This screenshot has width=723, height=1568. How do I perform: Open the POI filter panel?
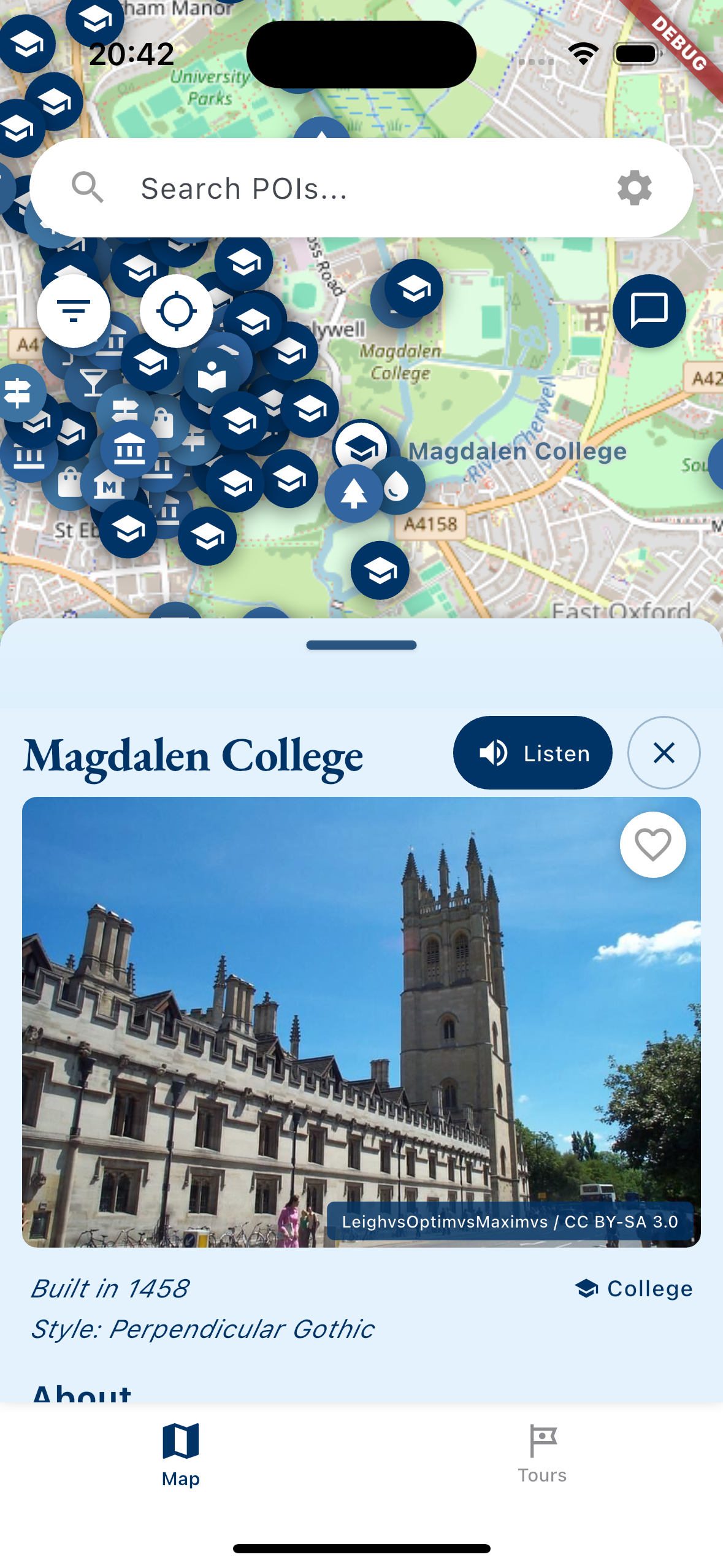click(74, 311)
